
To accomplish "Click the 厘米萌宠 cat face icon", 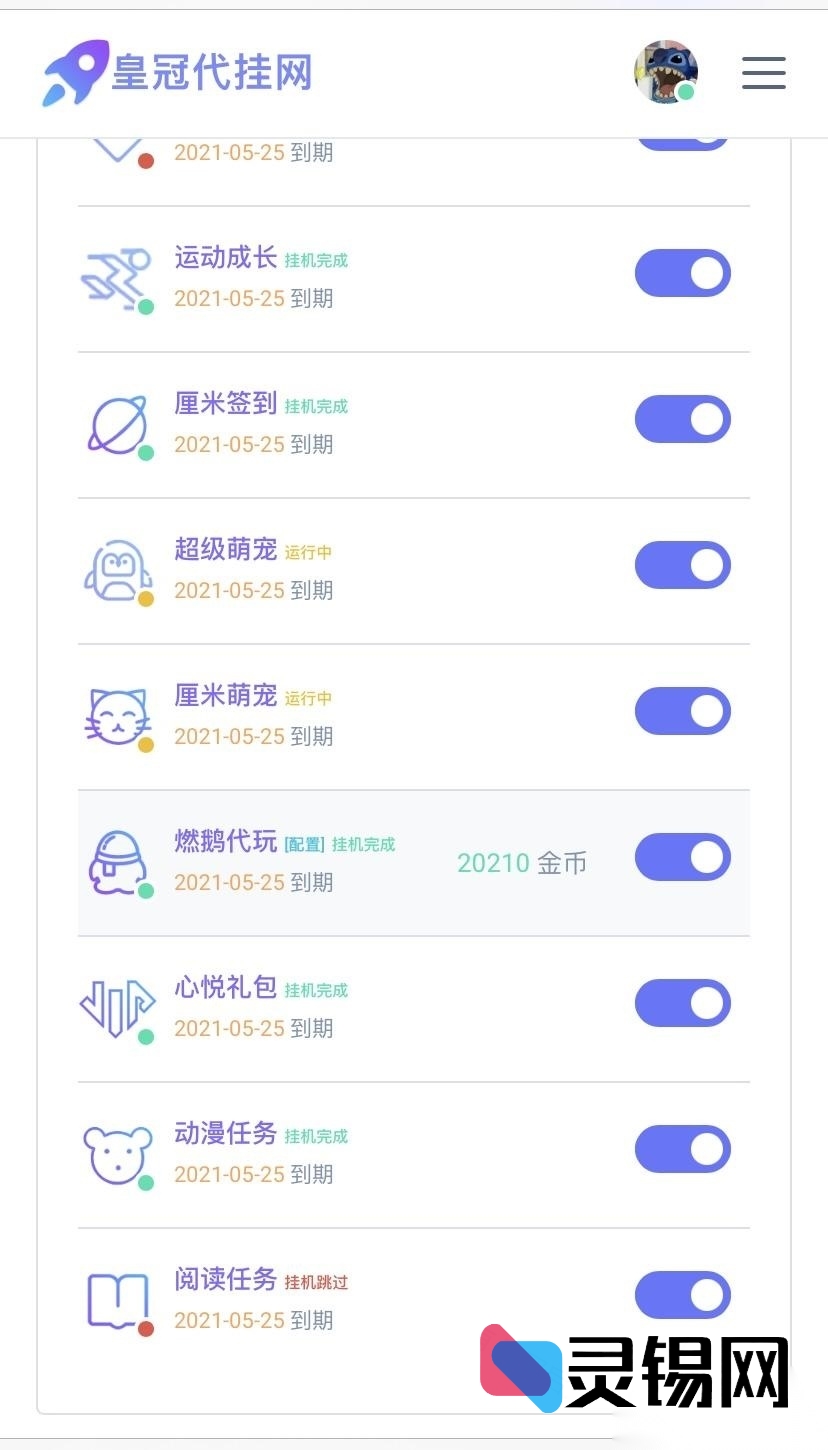I will [x=118, y=715].
